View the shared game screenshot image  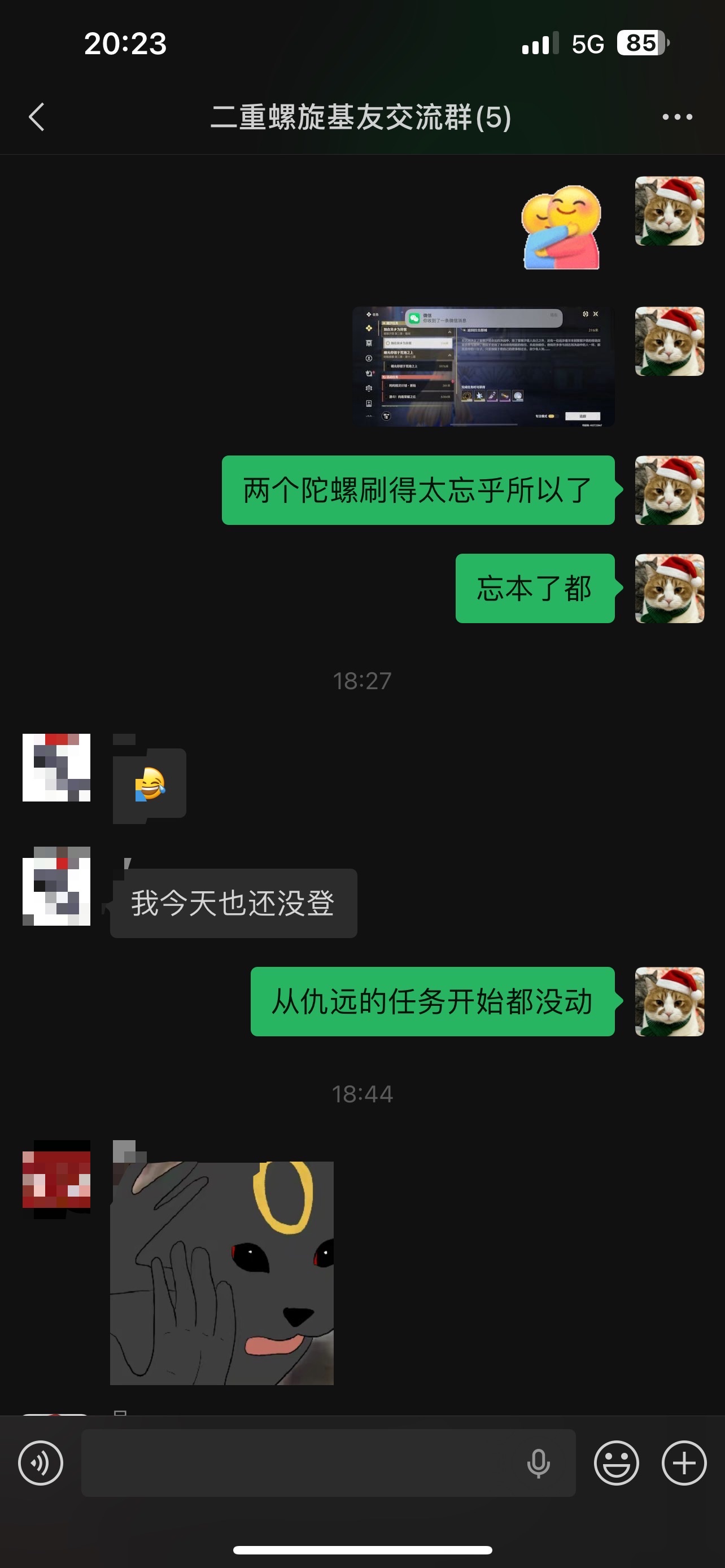coord(483,366)
